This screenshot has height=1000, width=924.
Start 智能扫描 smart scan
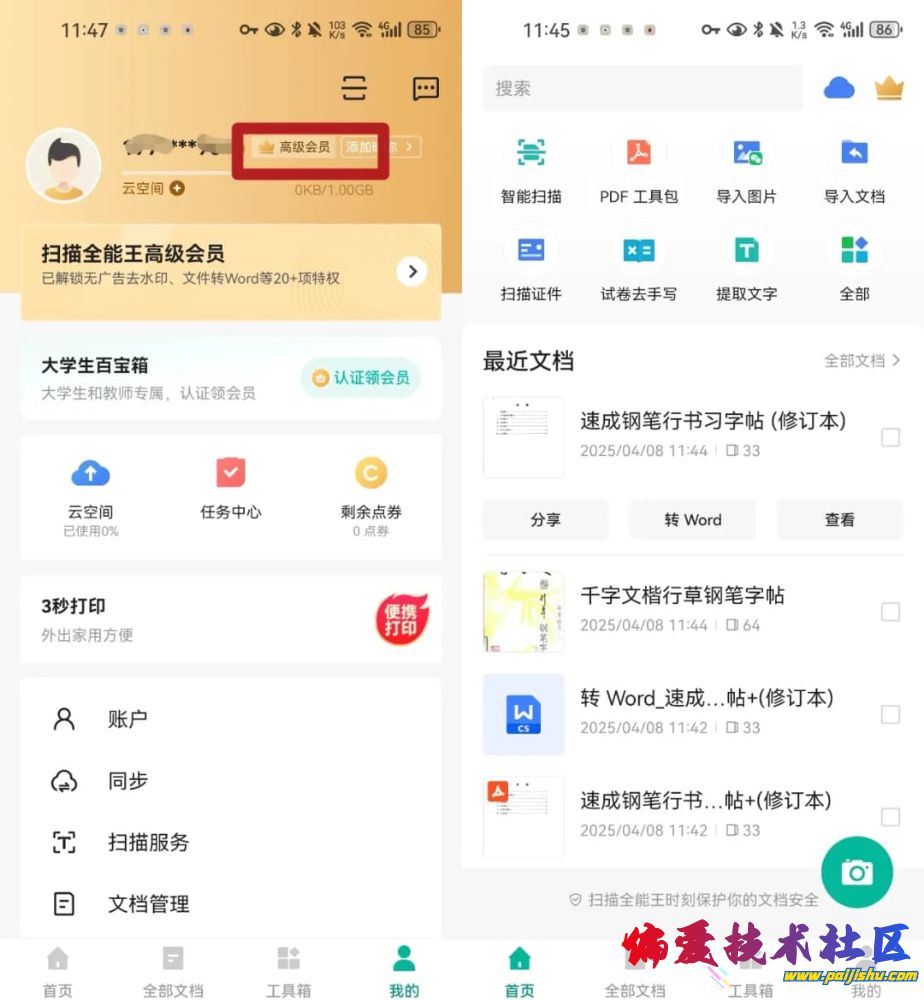[x=531, y=166]
